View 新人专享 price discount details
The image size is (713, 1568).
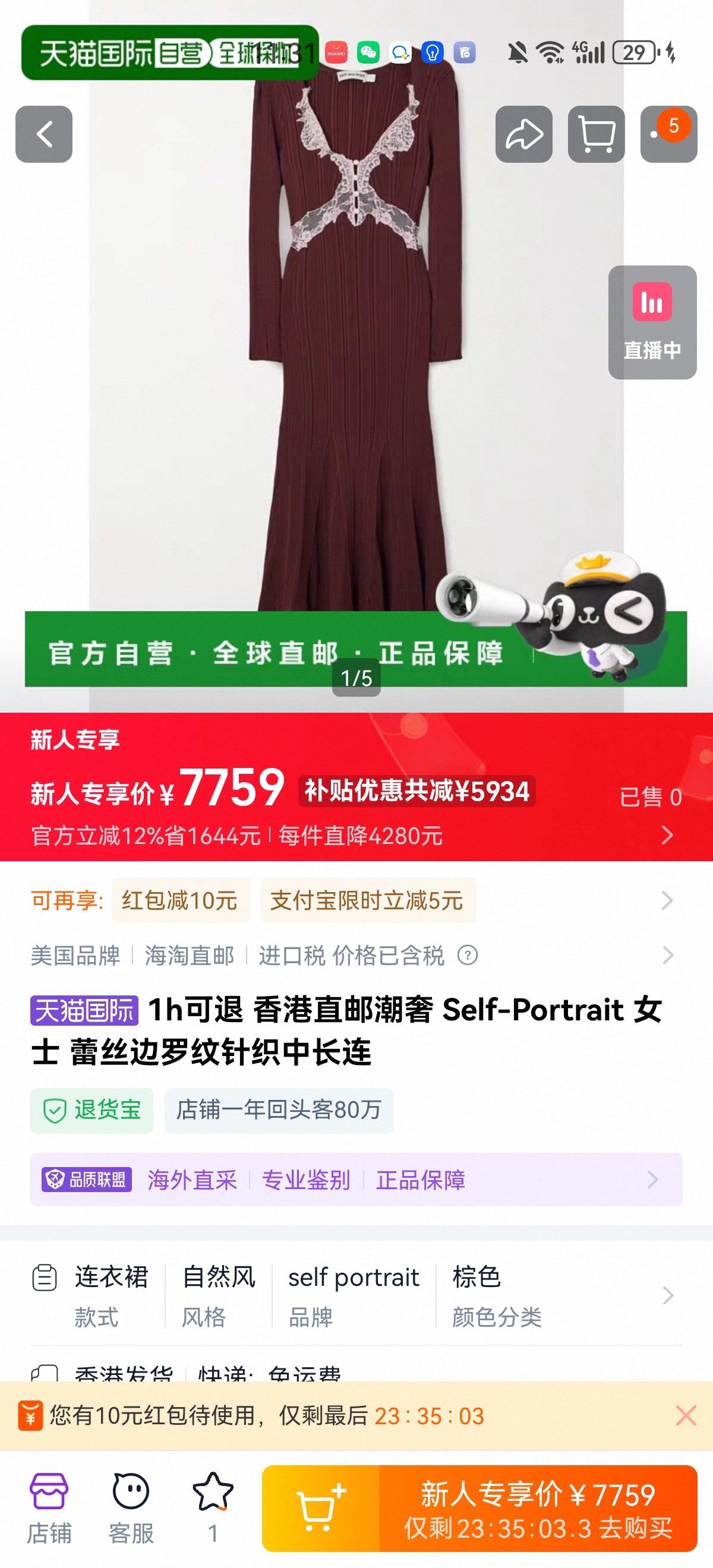pos(667,834)
